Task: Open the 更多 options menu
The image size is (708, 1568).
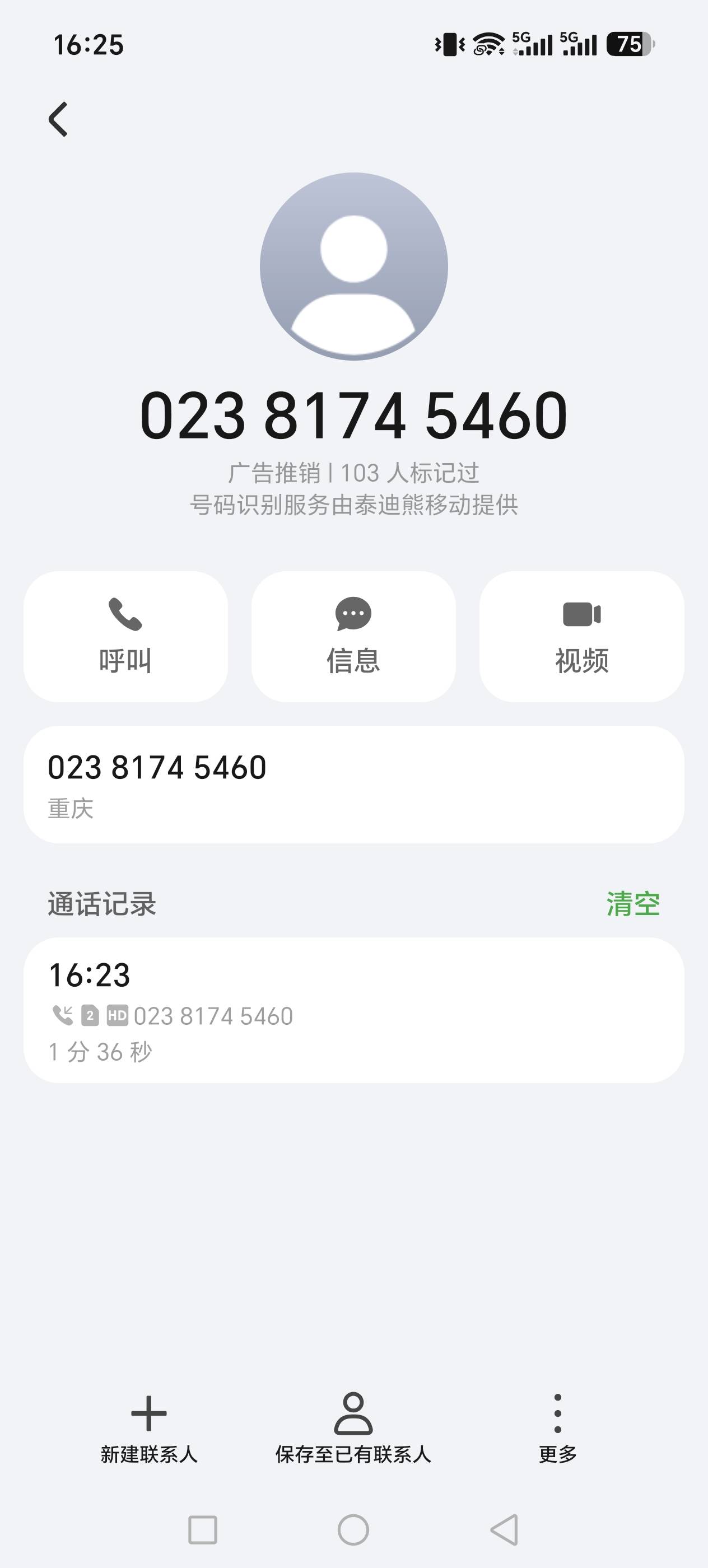Action: pos(558,1427)
